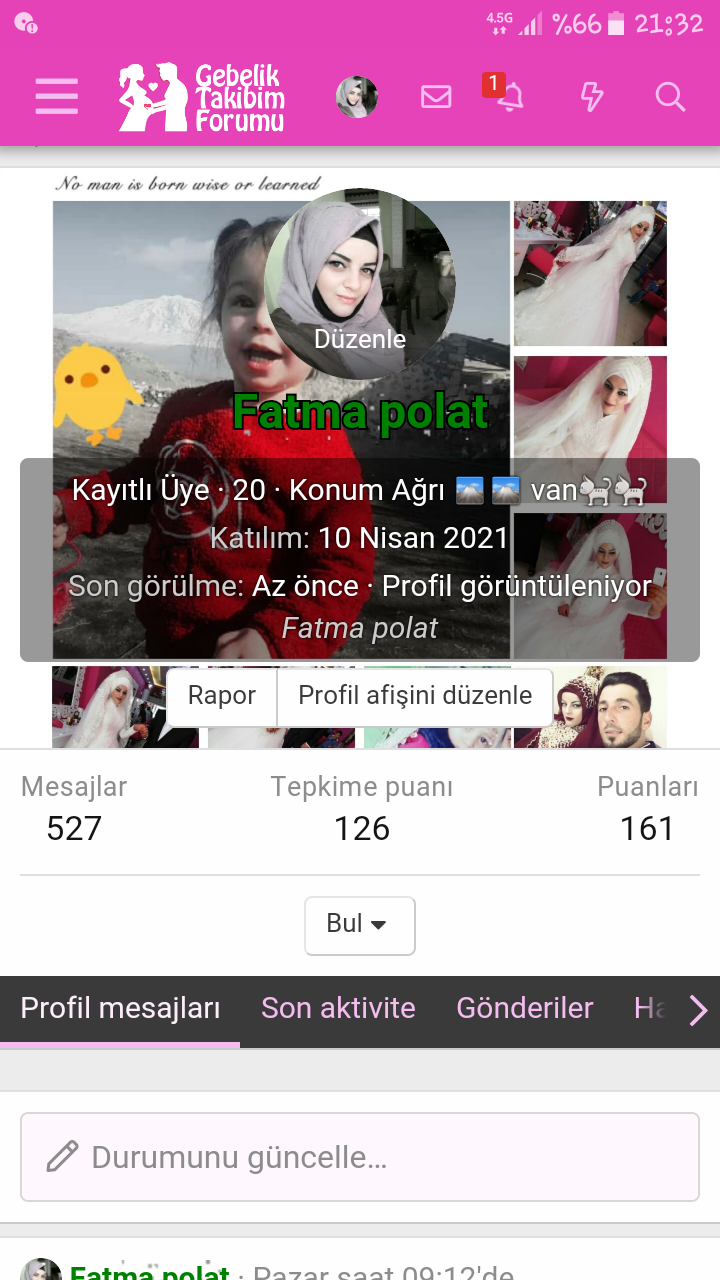Open the account avatar in header
720x1280 pixels.
coord(356,97)
